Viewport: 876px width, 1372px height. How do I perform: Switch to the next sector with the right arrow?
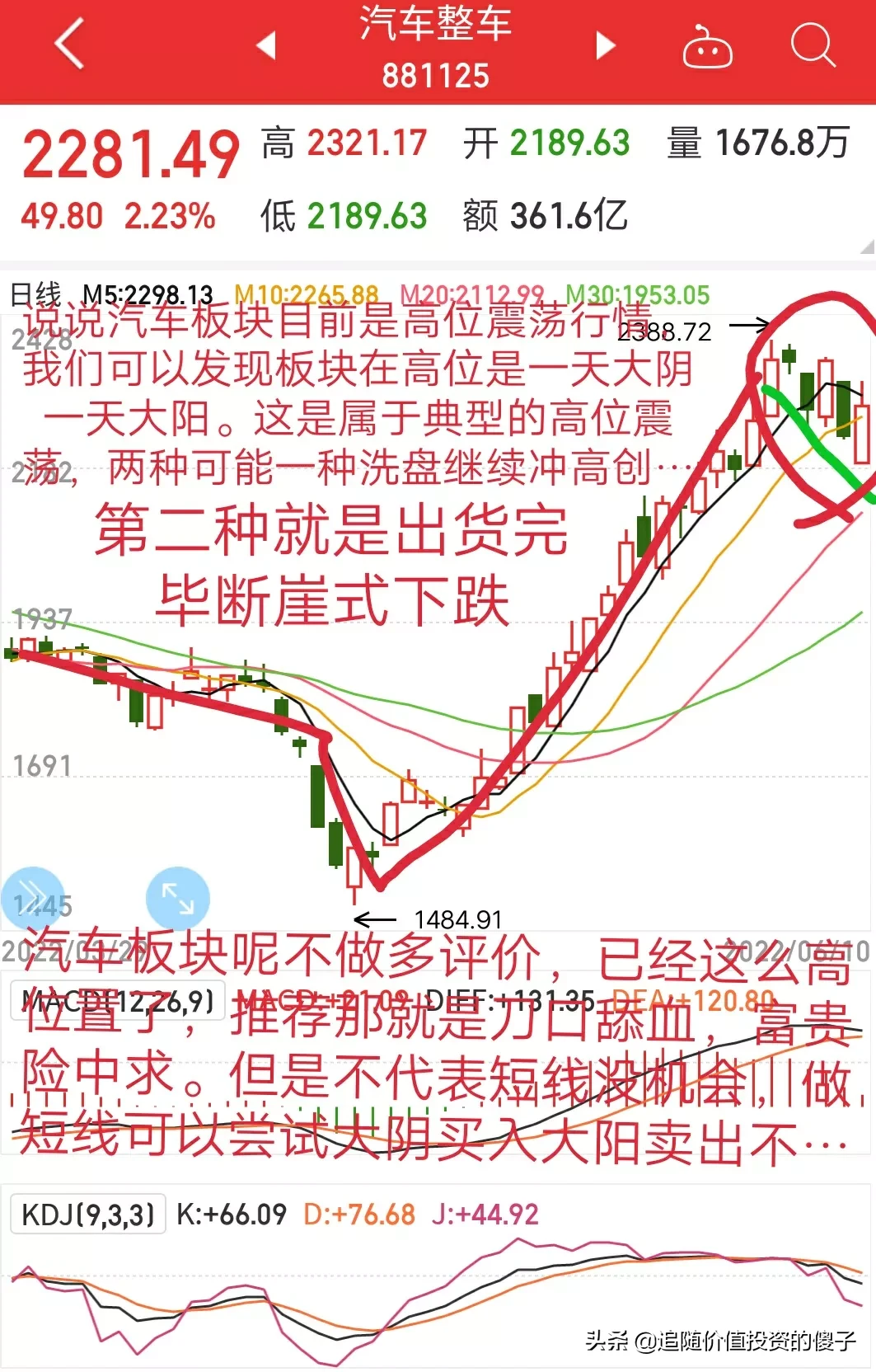(606, 45)
